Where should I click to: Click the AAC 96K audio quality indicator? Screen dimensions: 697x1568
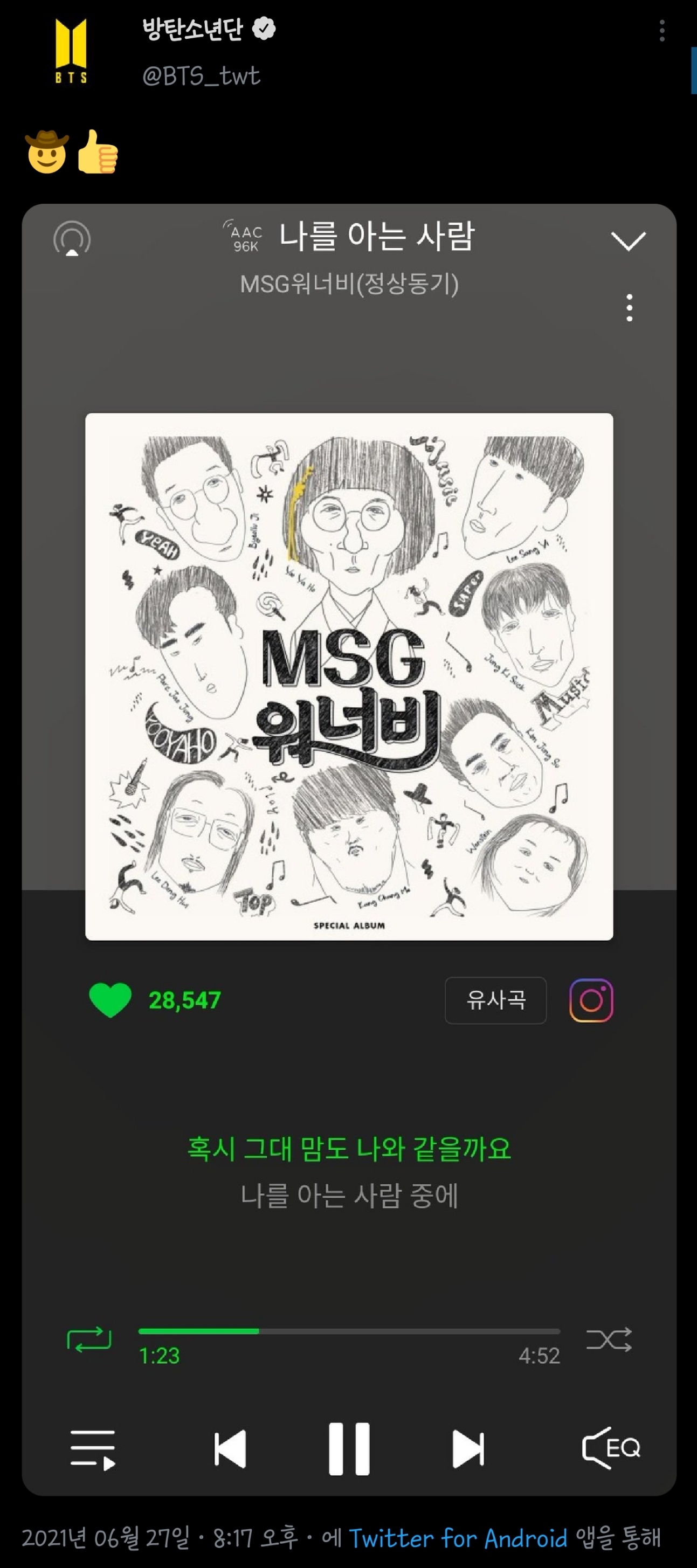(x=243, y=237)
